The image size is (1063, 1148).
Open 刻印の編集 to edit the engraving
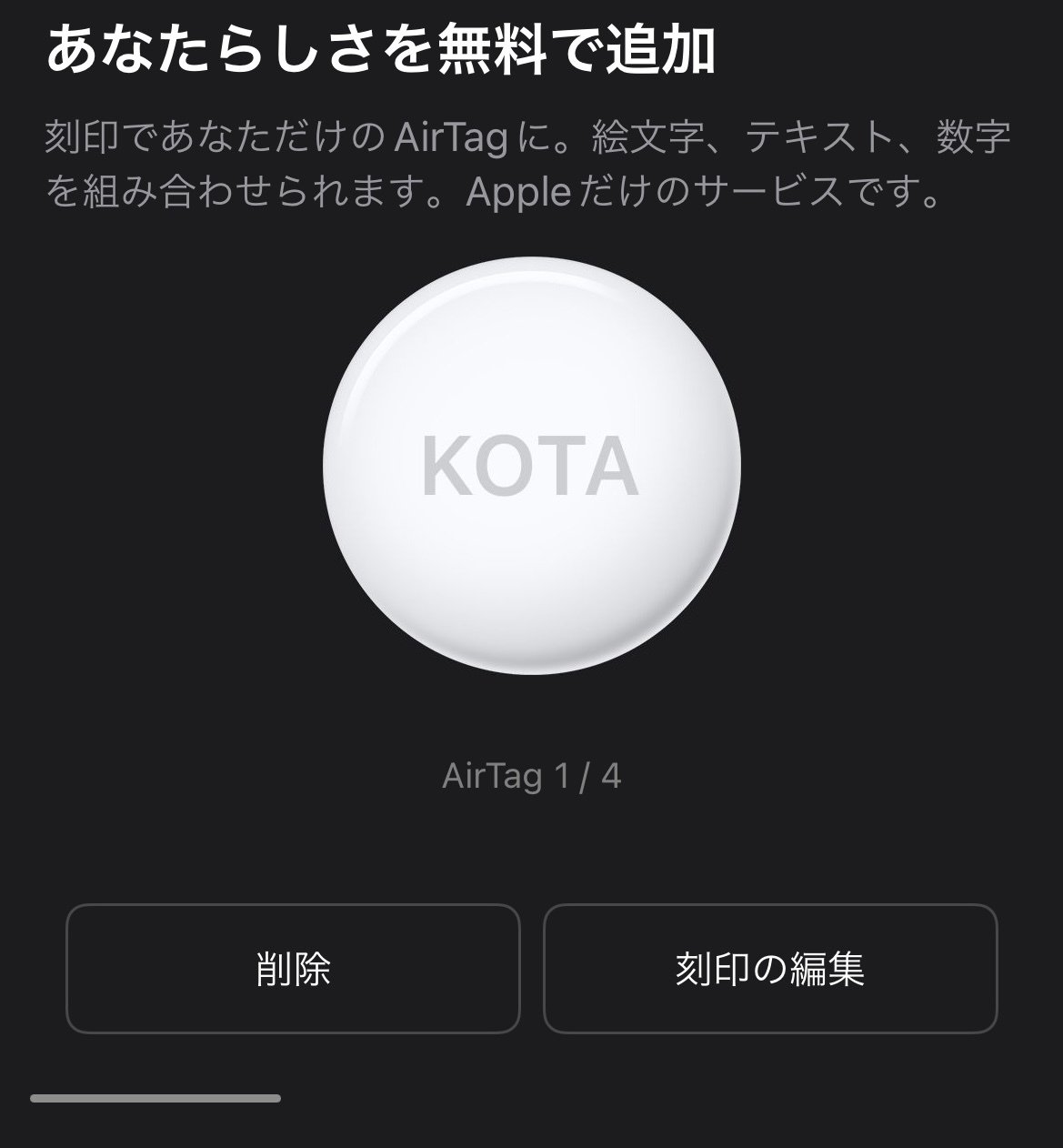coord(770,969)
